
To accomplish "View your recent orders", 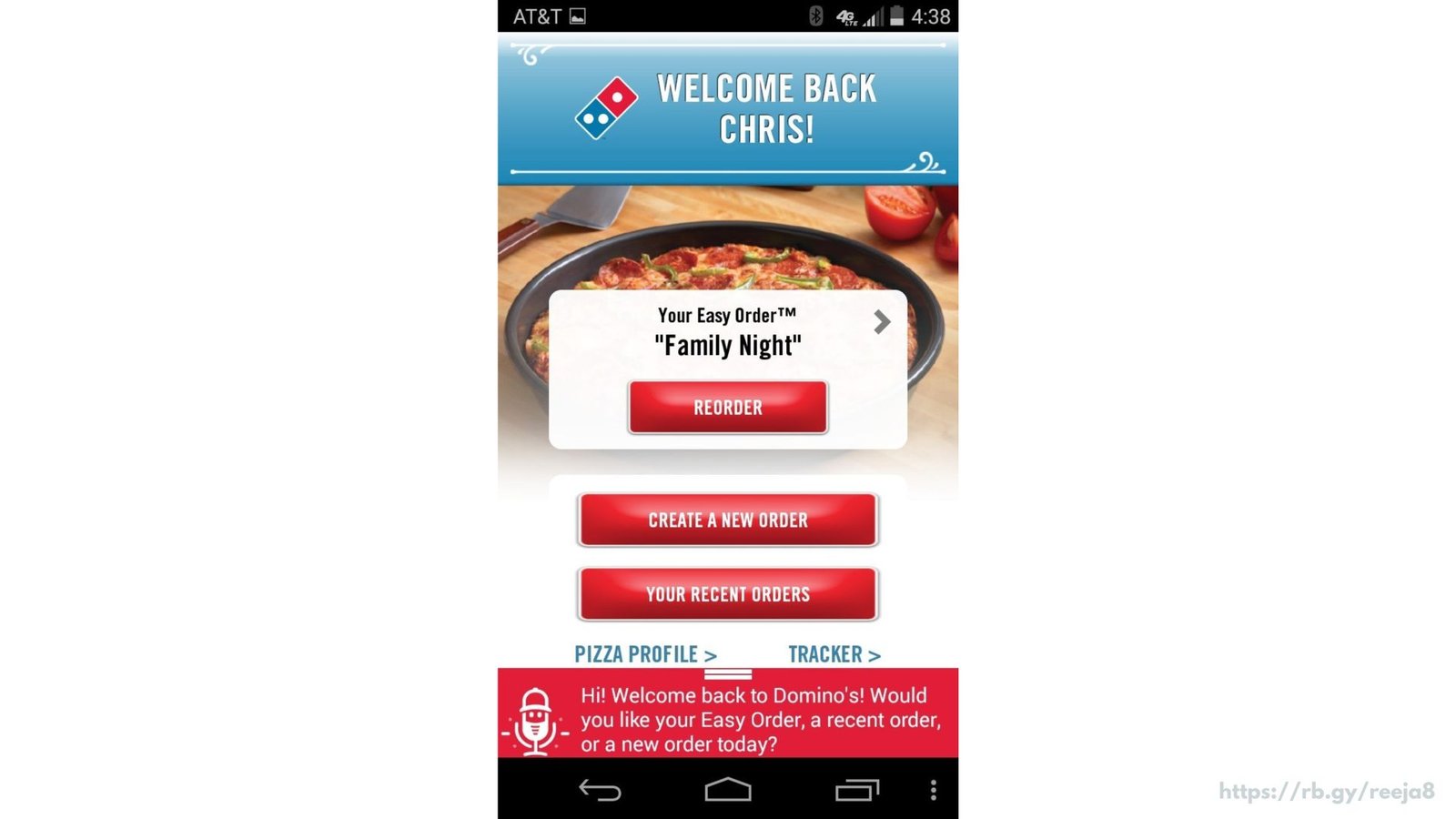I will pyautogui.click(x=727, y=594).
